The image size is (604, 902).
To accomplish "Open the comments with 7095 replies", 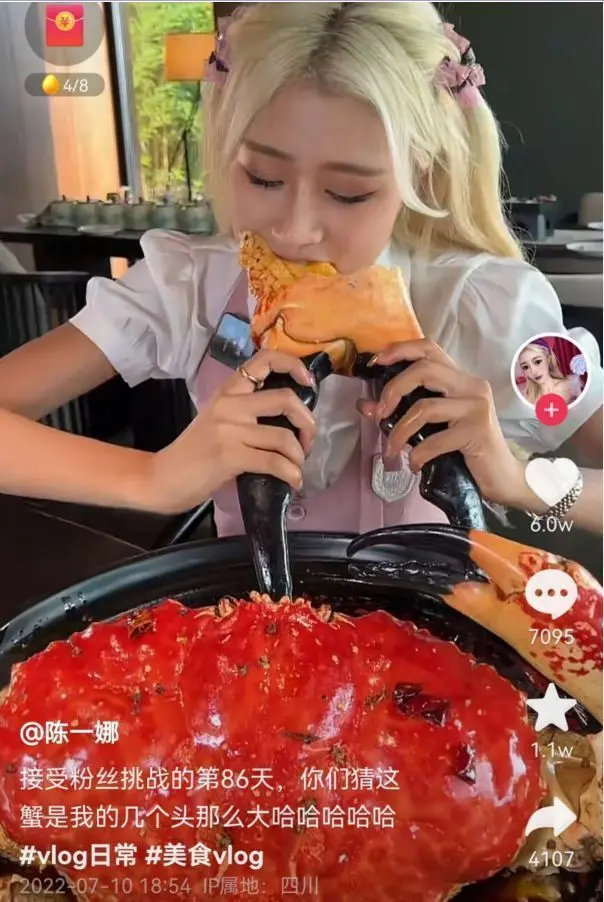I will click(x=551, y=594).
